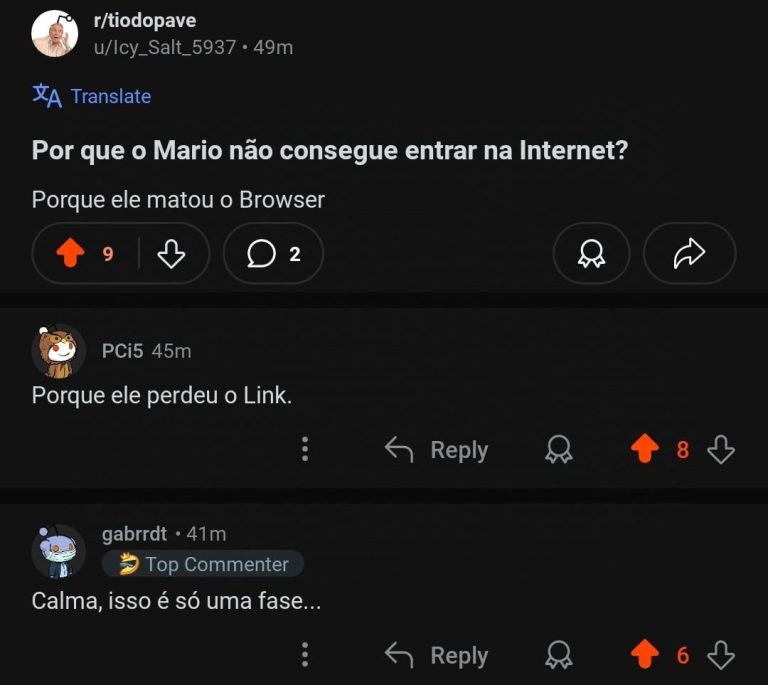The image size is (768, 685).
Task: Open u/Icy_Salt_5937's profile
Action: (x=164, y=47)
